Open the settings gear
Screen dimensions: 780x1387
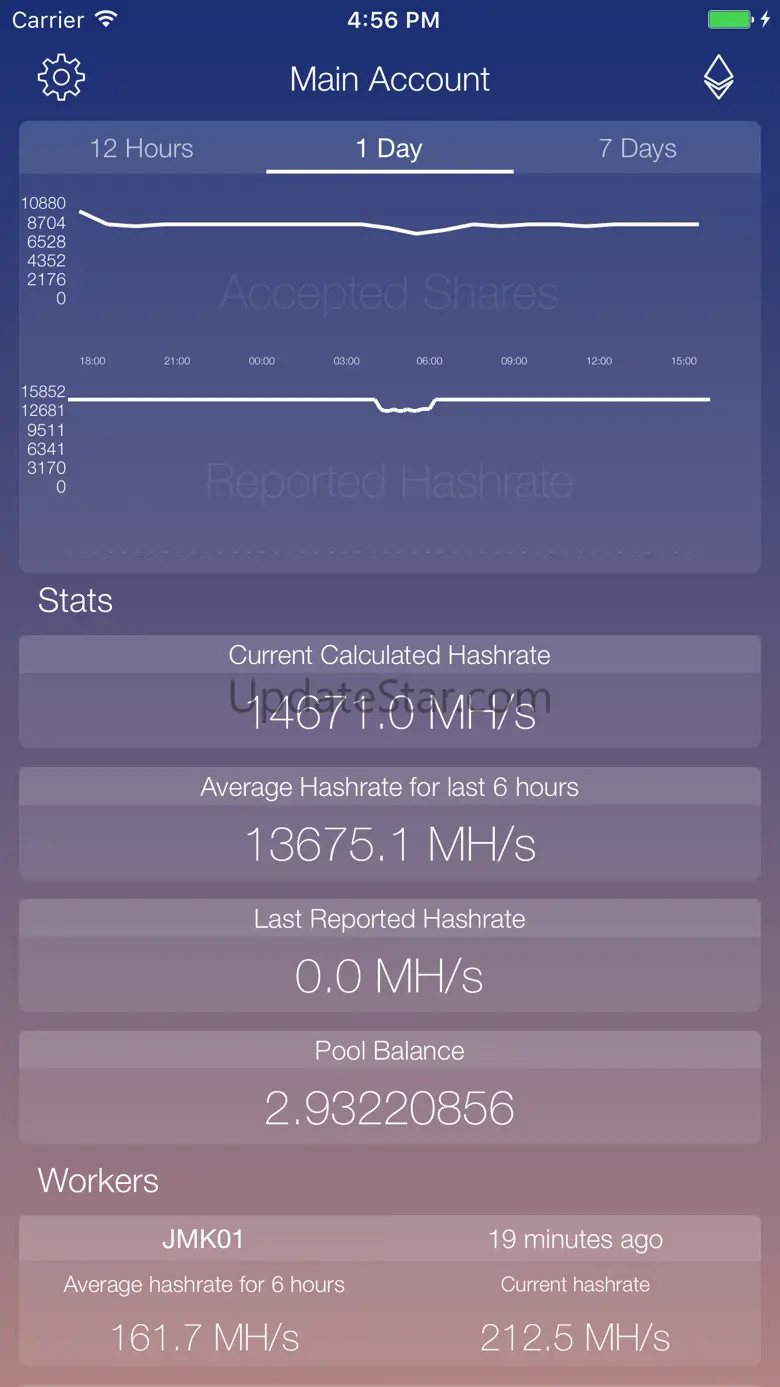pos(61,78)
